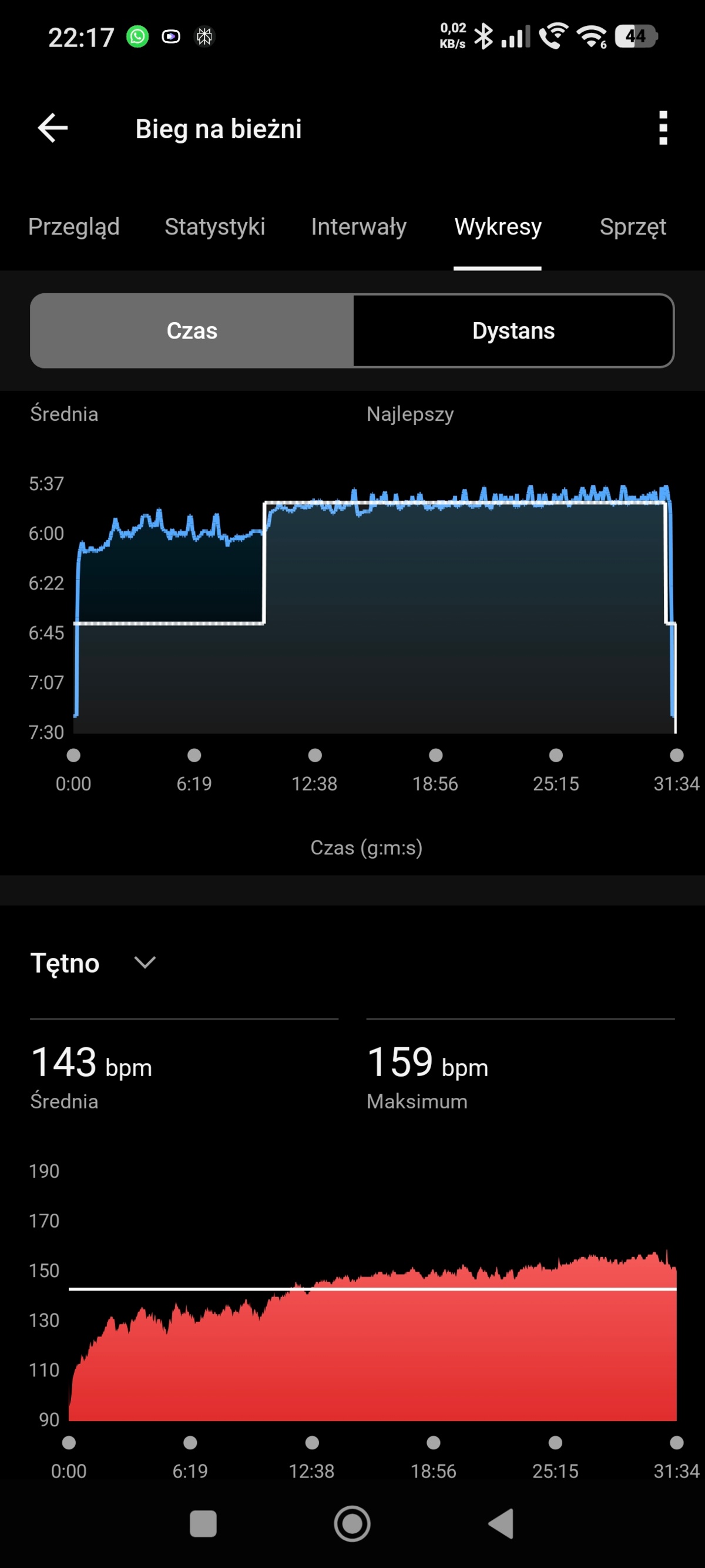Switch to the Statystyki tab
Viewport: 705px width, 1568px height.
pyautogui.click(x=214, y=227)
